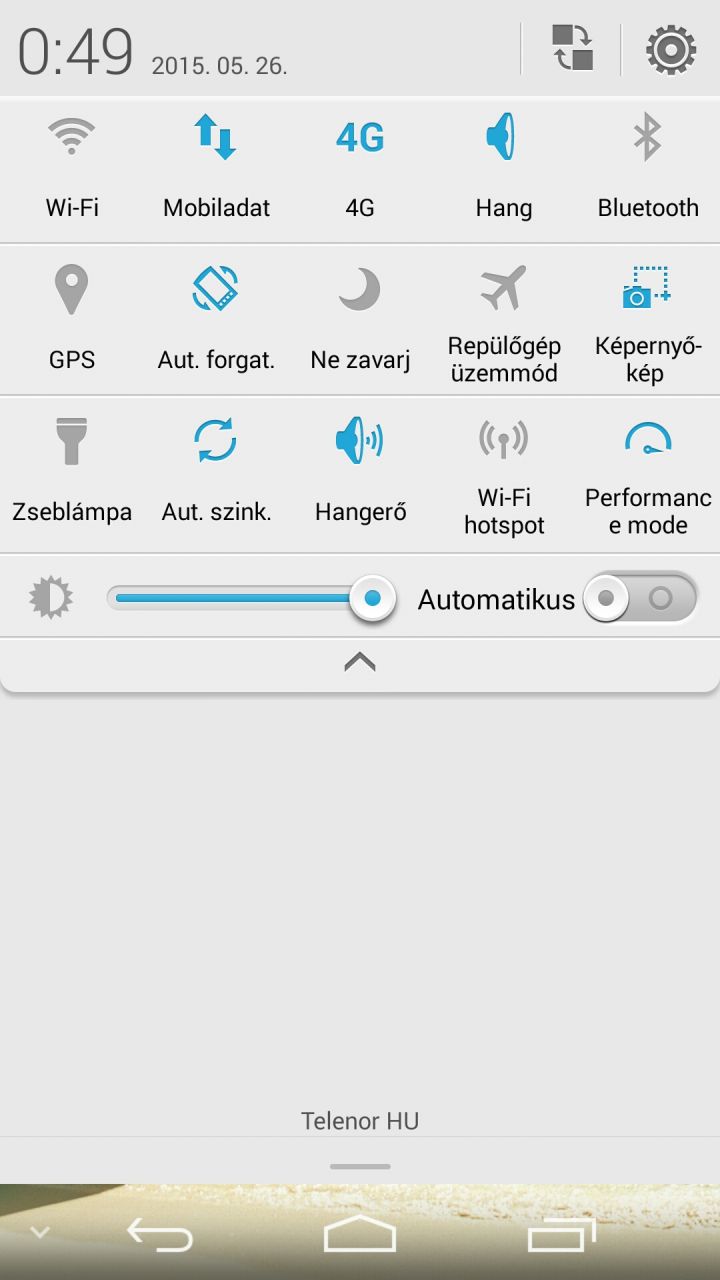
Task: Disable Aut. forgat. auto-rotate
Action: (216, 320)
